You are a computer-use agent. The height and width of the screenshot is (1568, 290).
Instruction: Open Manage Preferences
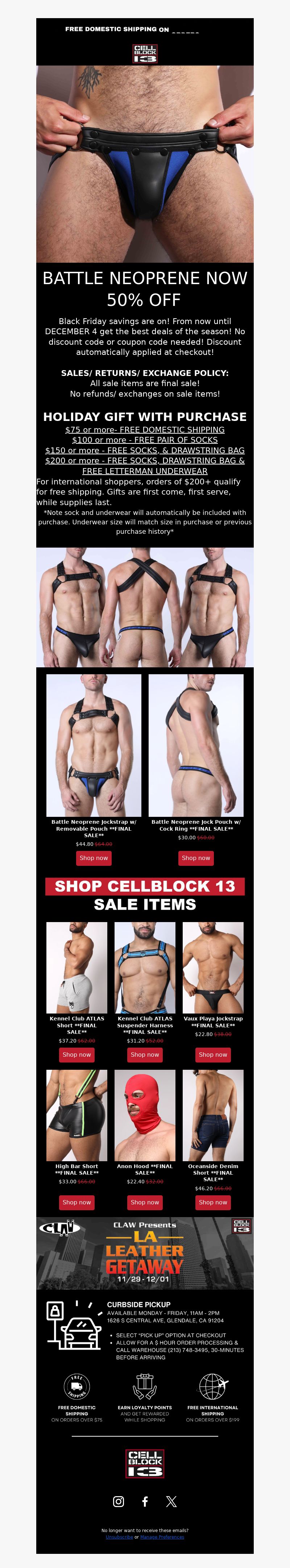point(162,1537)
